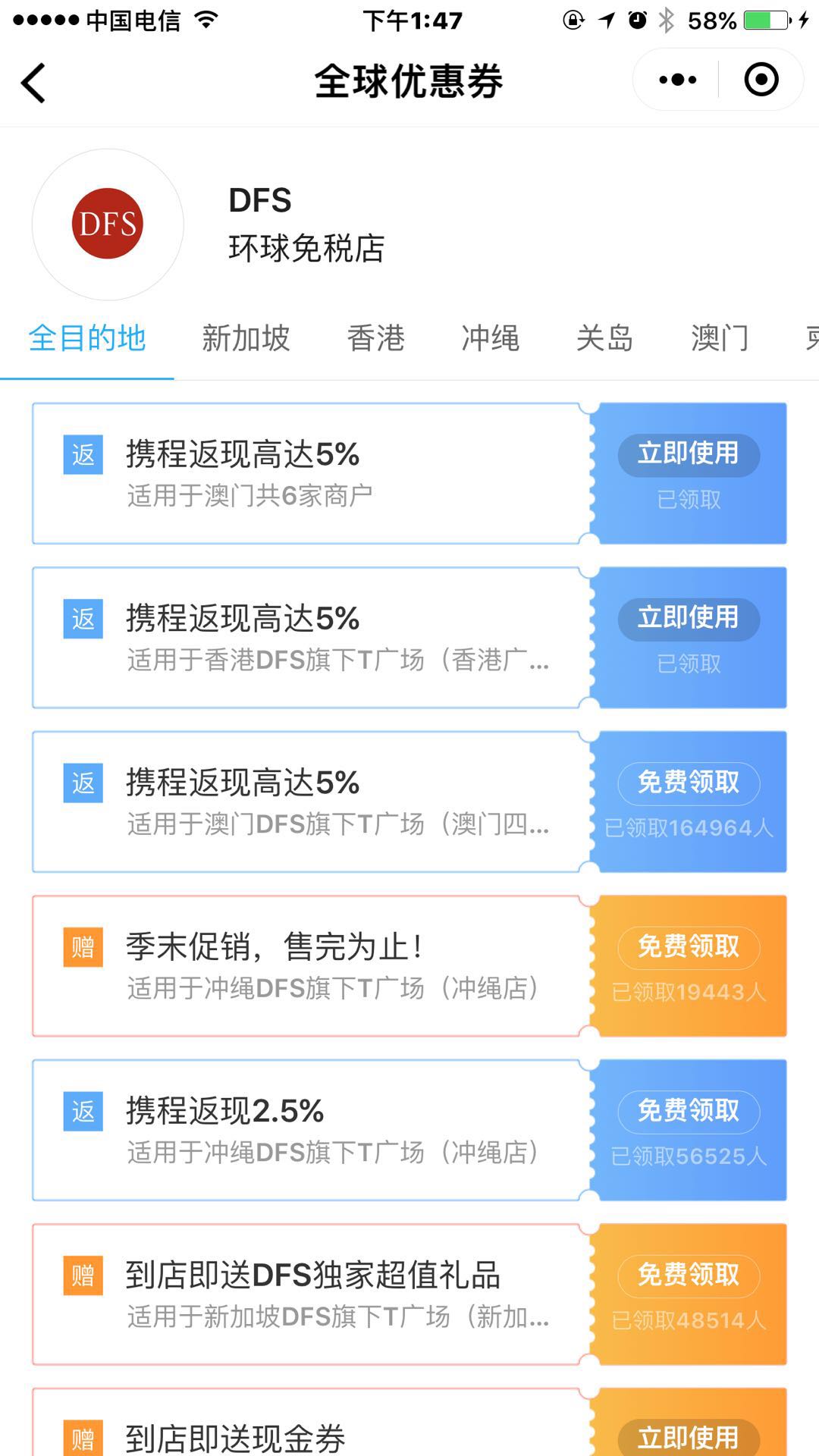This screenshot has width=819, height=1456.
Task: Show coupons for 澳门
Action: coord(720,338)
